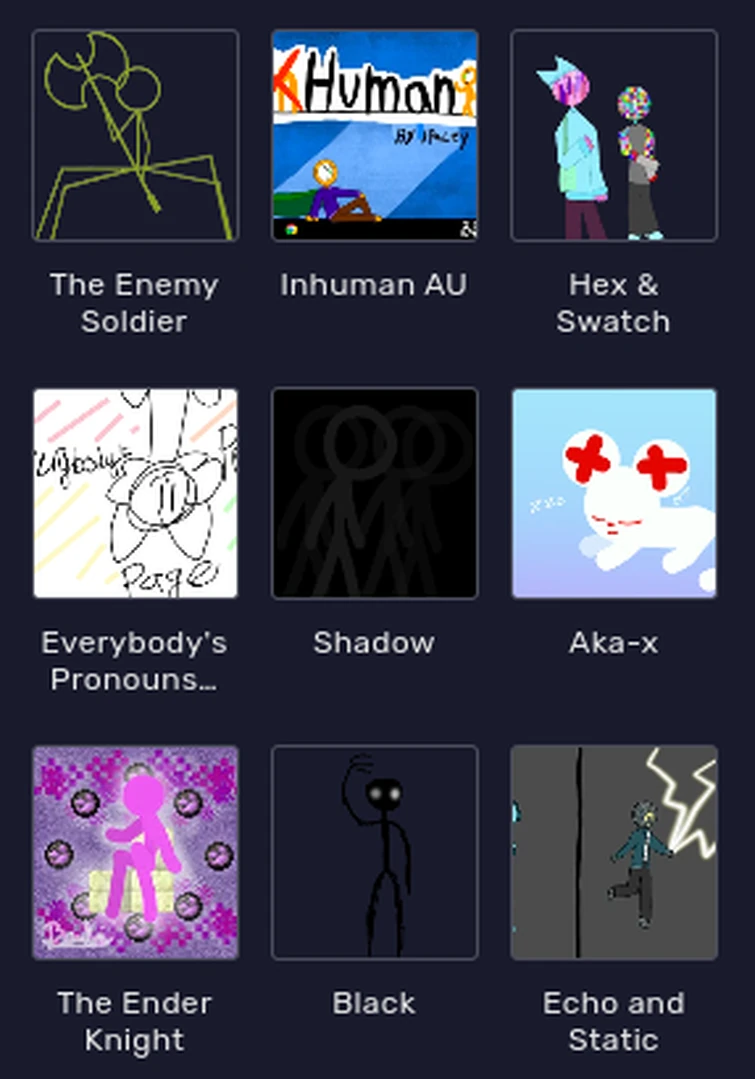This screenshot has width=755, height=1079.
Task: Click The Ender Knight title link
Action: [x=135, y=1022]
